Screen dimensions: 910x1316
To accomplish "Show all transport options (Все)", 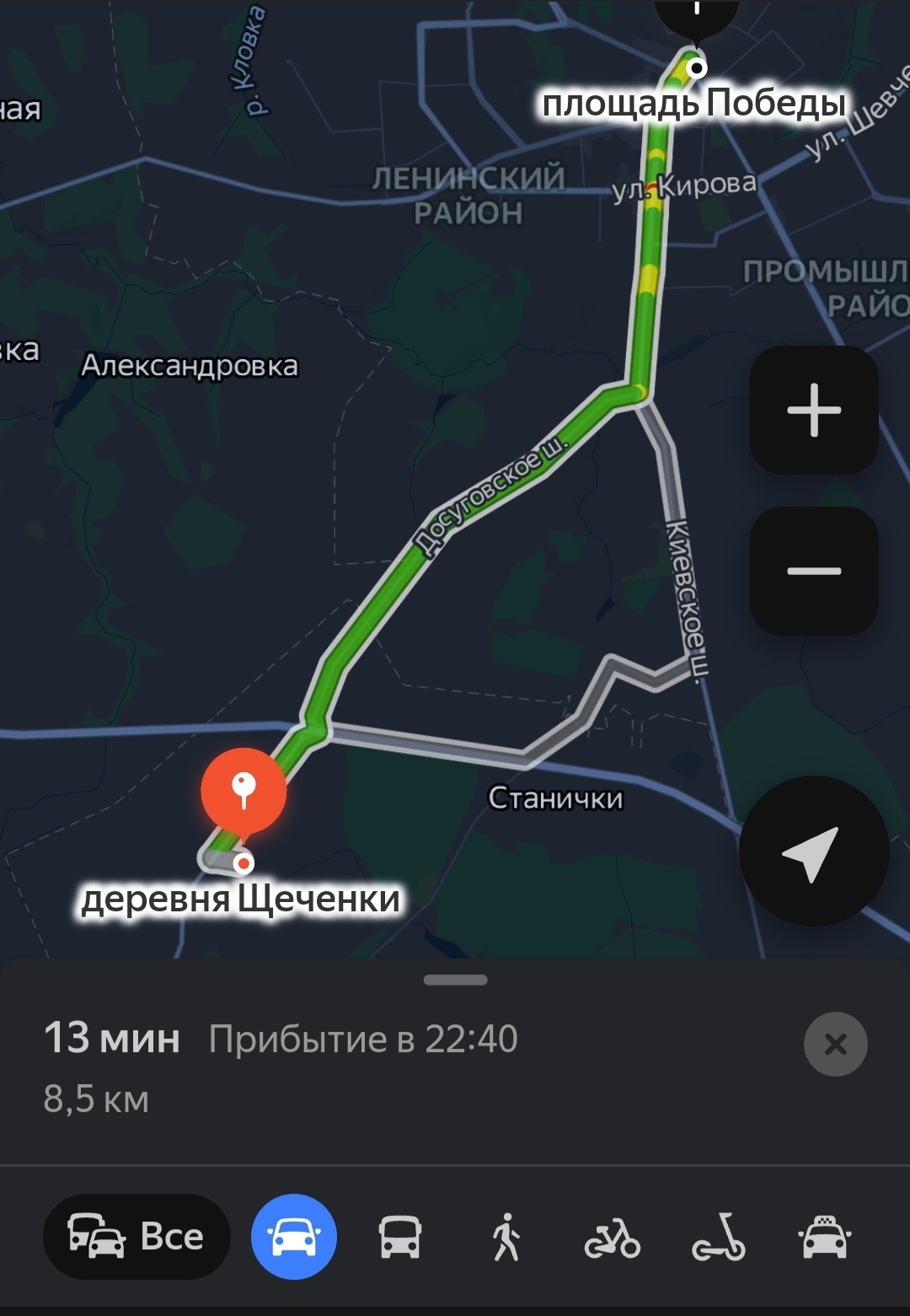I will click(136, 1237).
